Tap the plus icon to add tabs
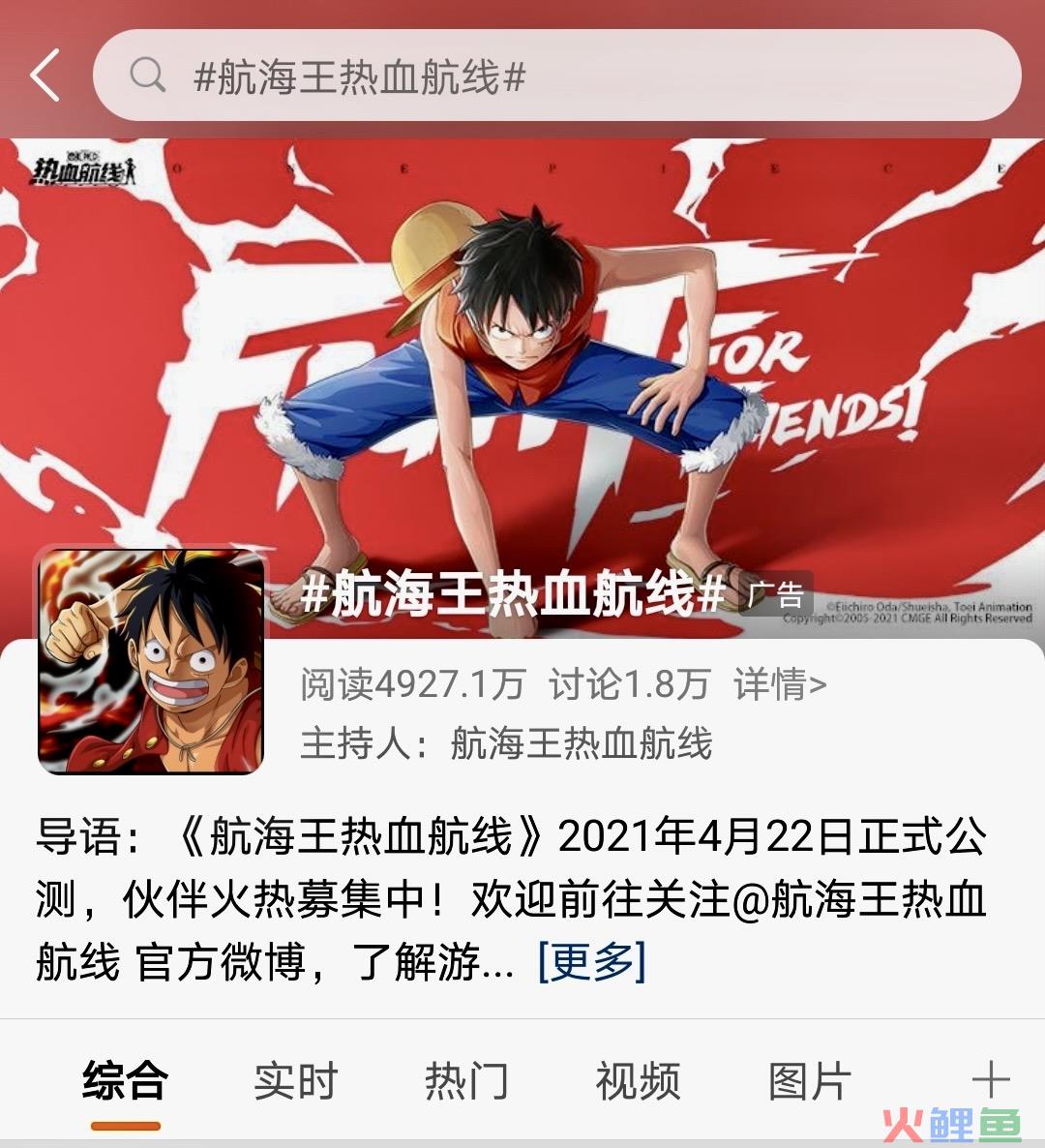The image size is (1045, 1148). (990, 1079)
